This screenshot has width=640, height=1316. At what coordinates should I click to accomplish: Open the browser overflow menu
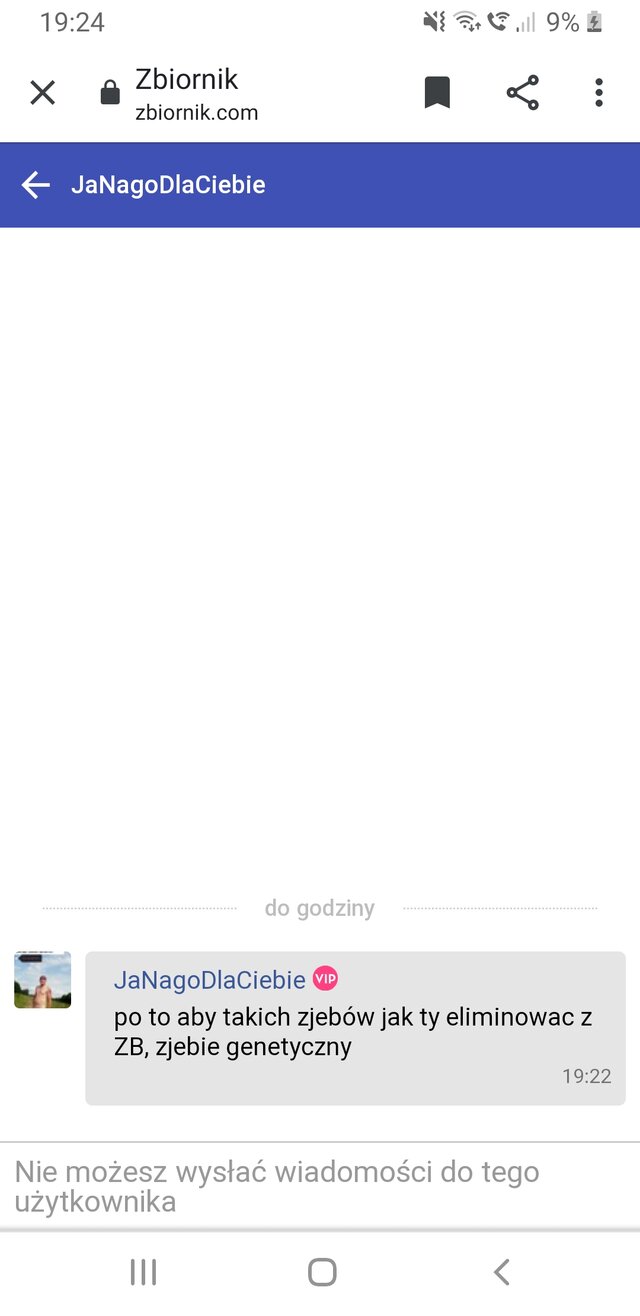pyautogui.click(x=598, y=93)
